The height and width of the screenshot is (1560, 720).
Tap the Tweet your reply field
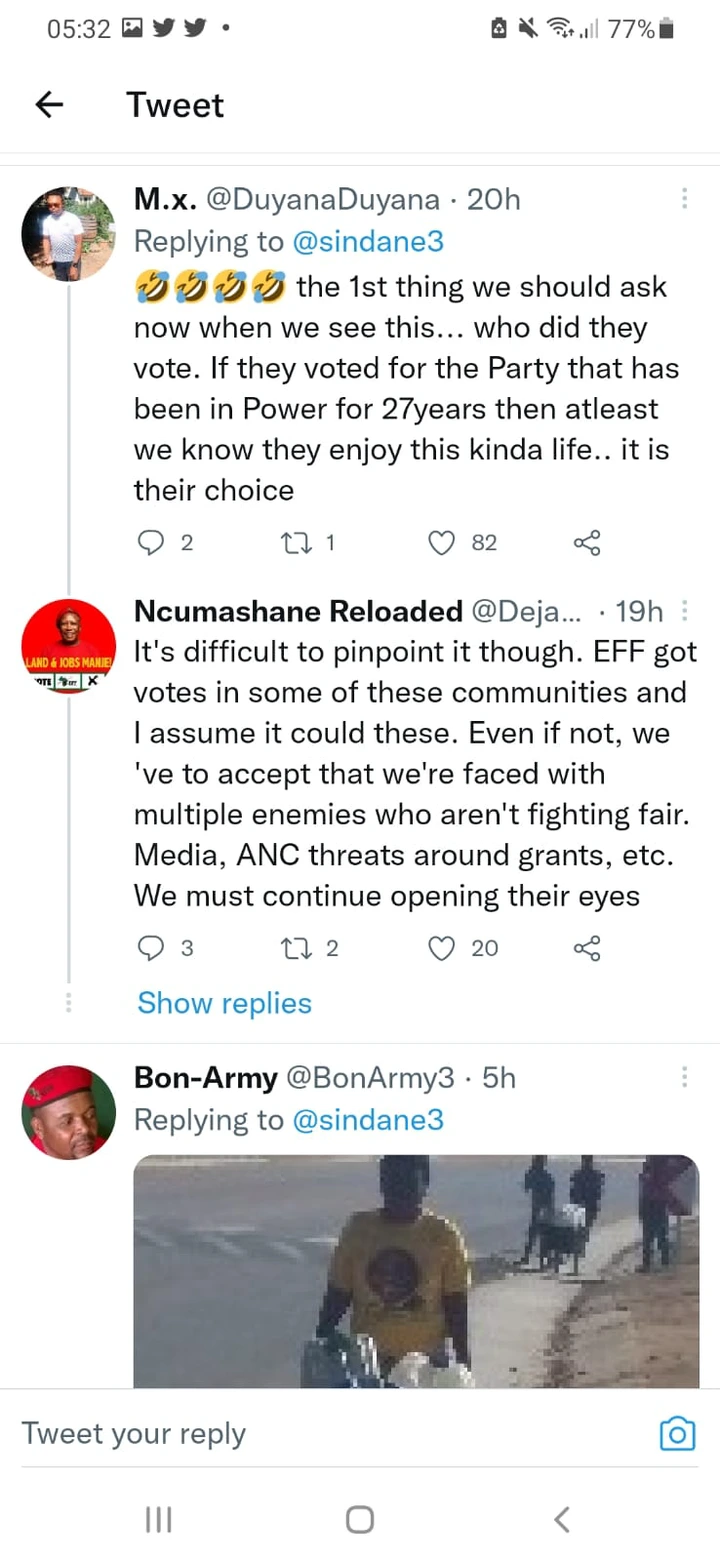(x=330, y=1433)
